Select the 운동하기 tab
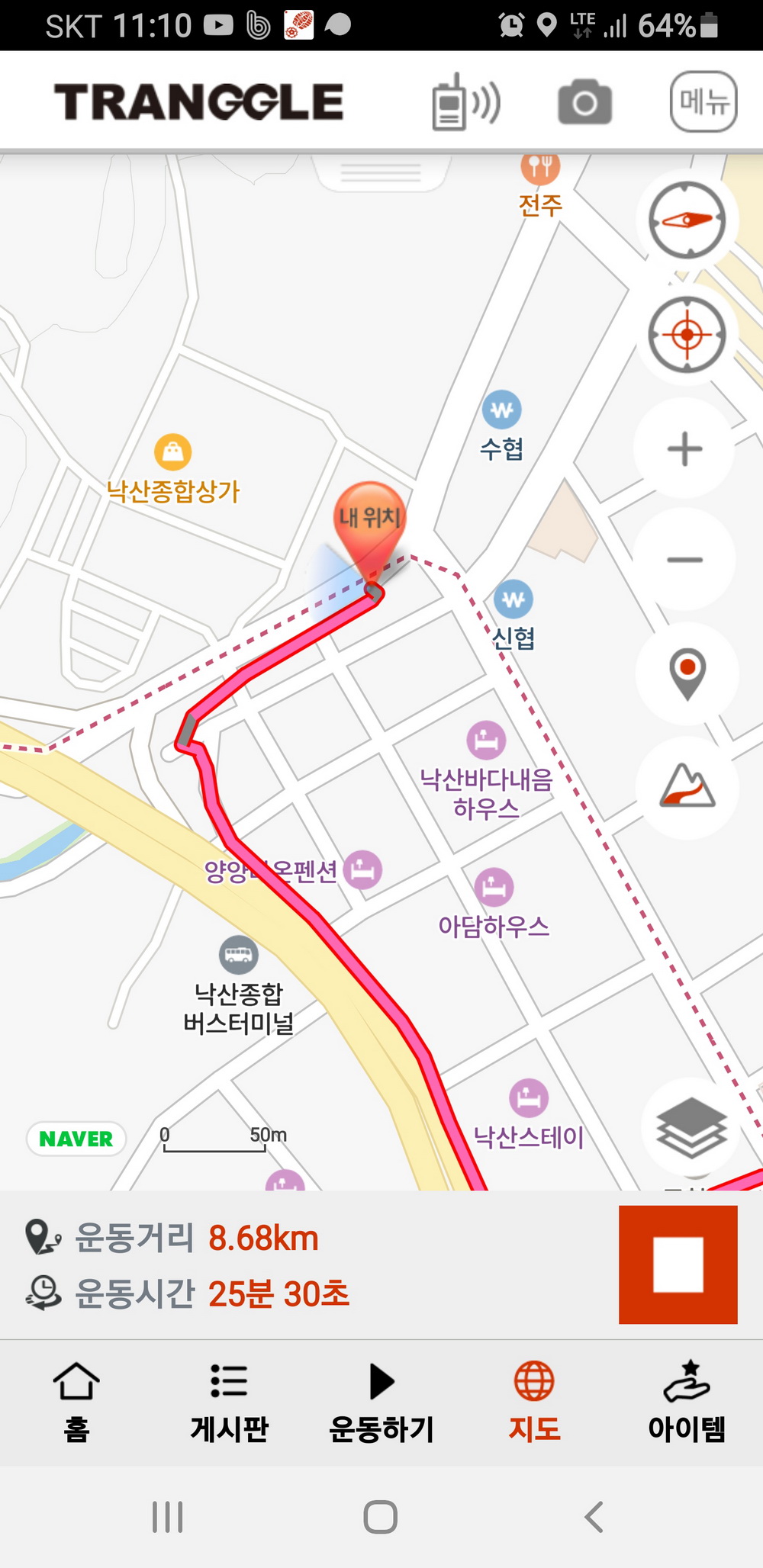 click(x=381, y=1402)
